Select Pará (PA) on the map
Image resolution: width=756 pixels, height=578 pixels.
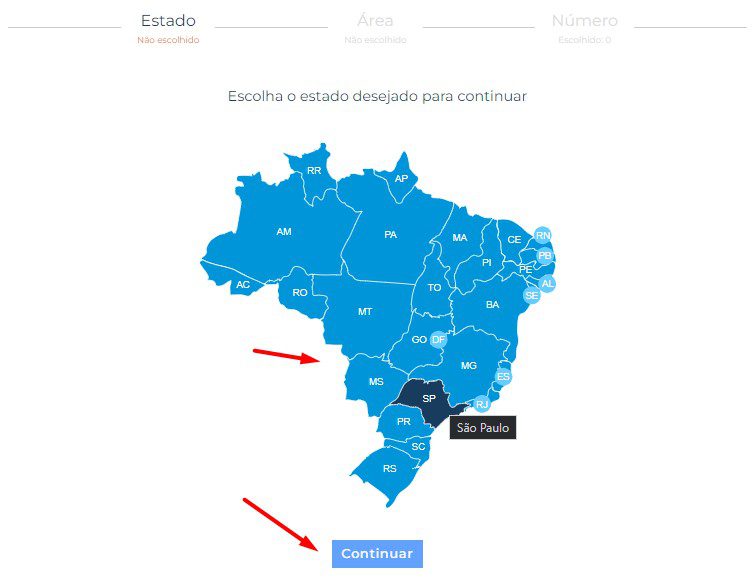390,234
